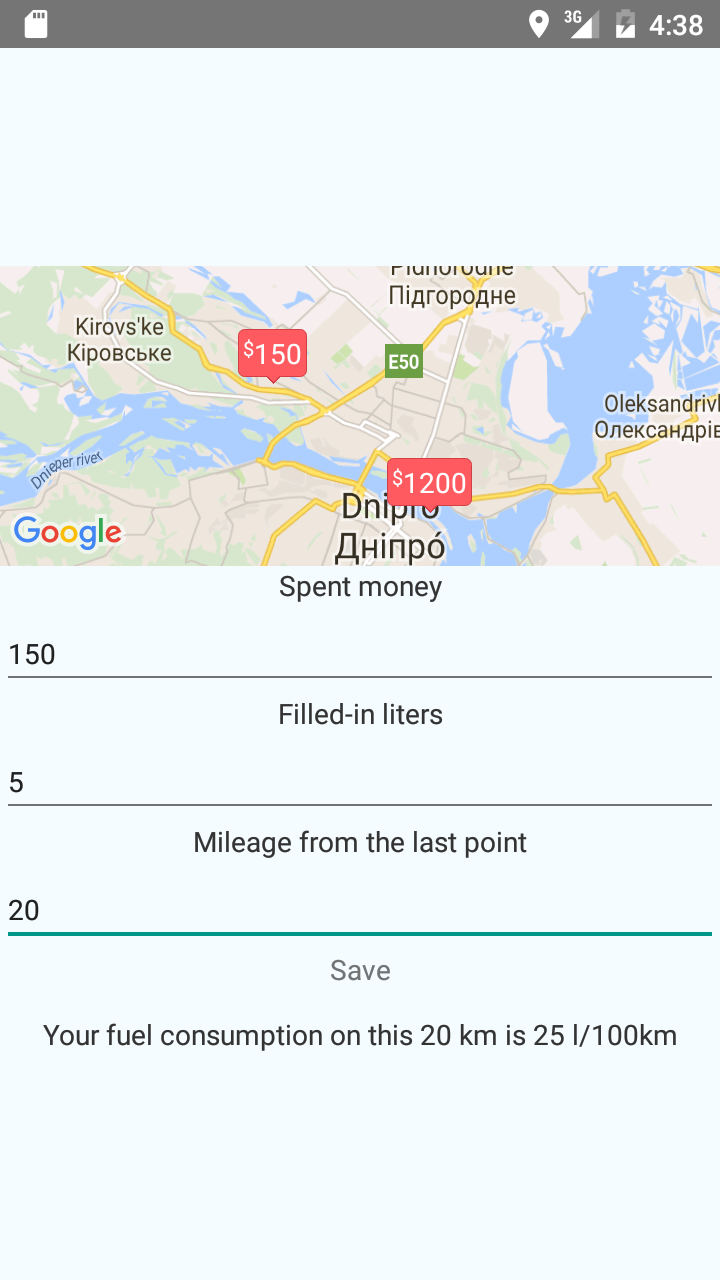
Task: Select the $1200 map marker
Action: click(429, 483)
